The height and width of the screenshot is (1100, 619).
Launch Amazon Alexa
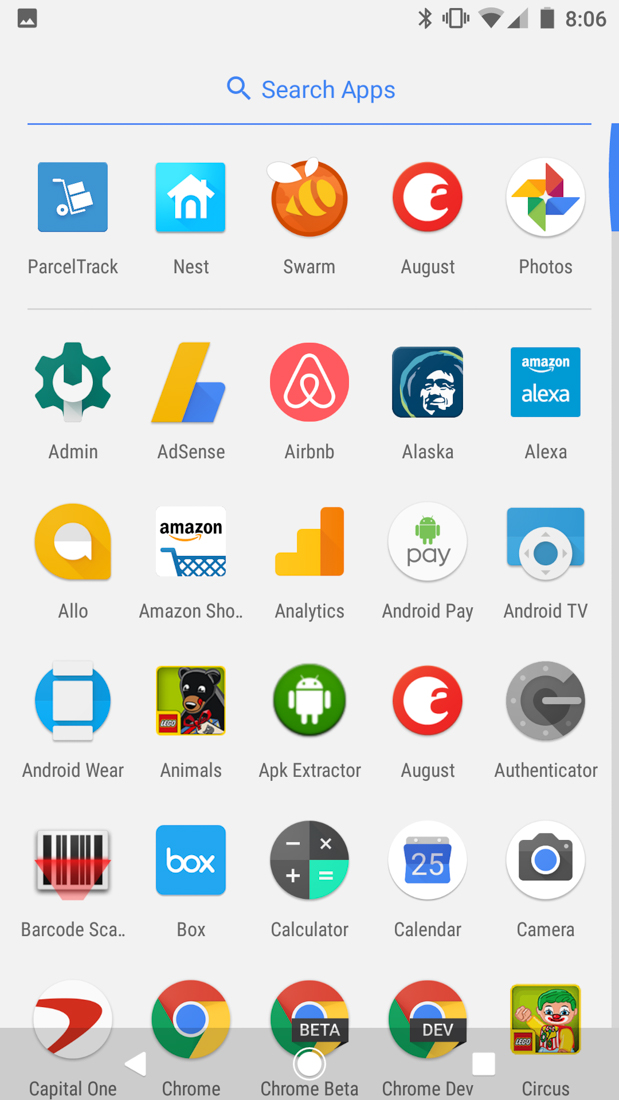545,382
